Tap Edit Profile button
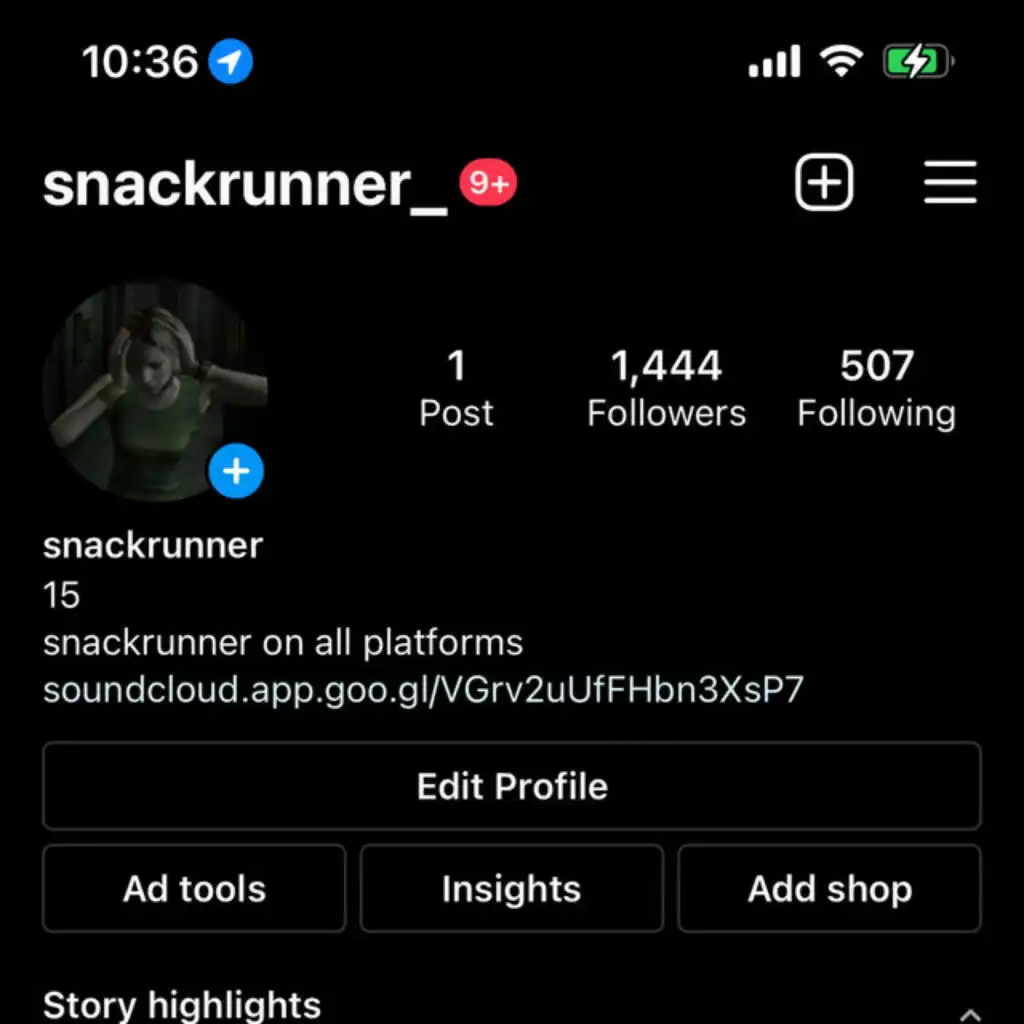The image size is (1024, 1024). (x=511, y=786)
